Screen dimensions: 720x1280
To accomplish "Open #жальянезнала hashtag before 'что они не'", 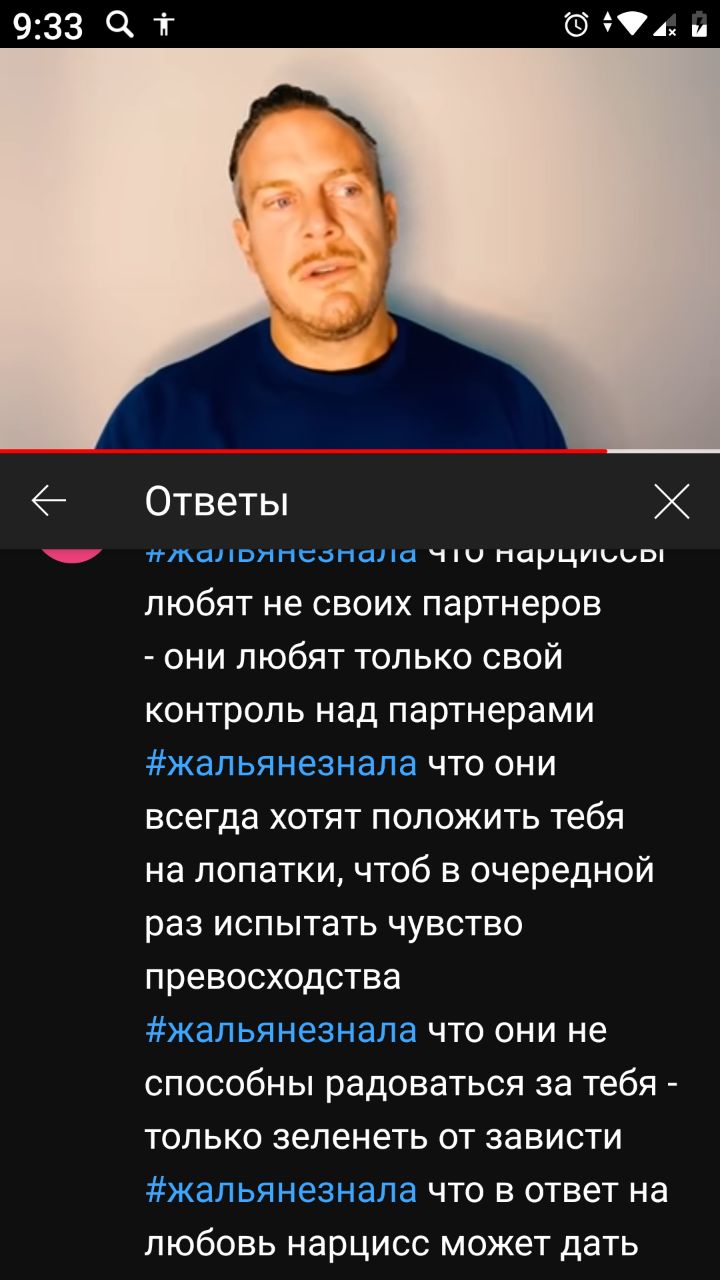I will [x=281, y=1029].
